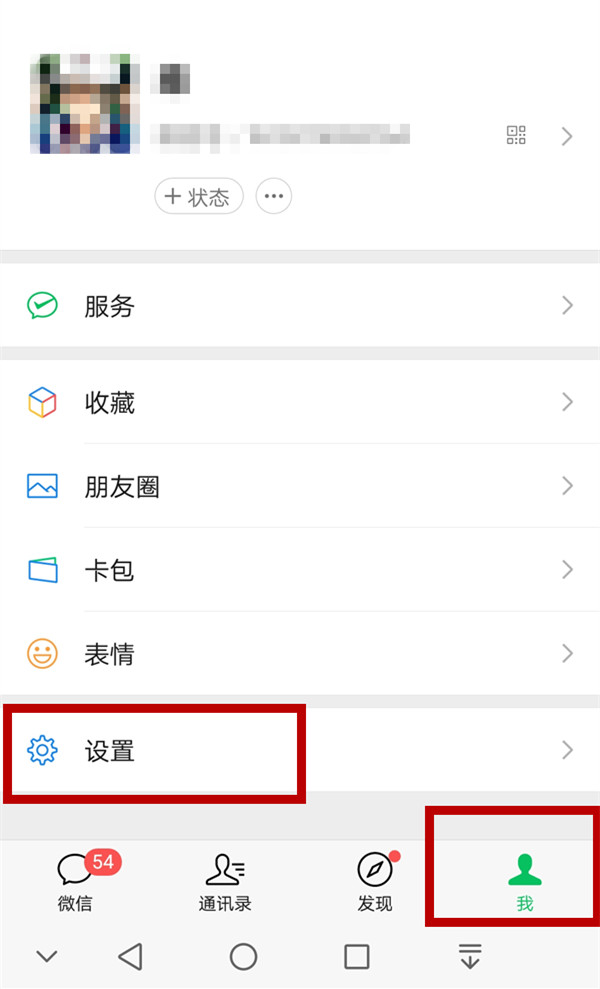
Task: Add a status with 状态 button
Action: point(199,197)
